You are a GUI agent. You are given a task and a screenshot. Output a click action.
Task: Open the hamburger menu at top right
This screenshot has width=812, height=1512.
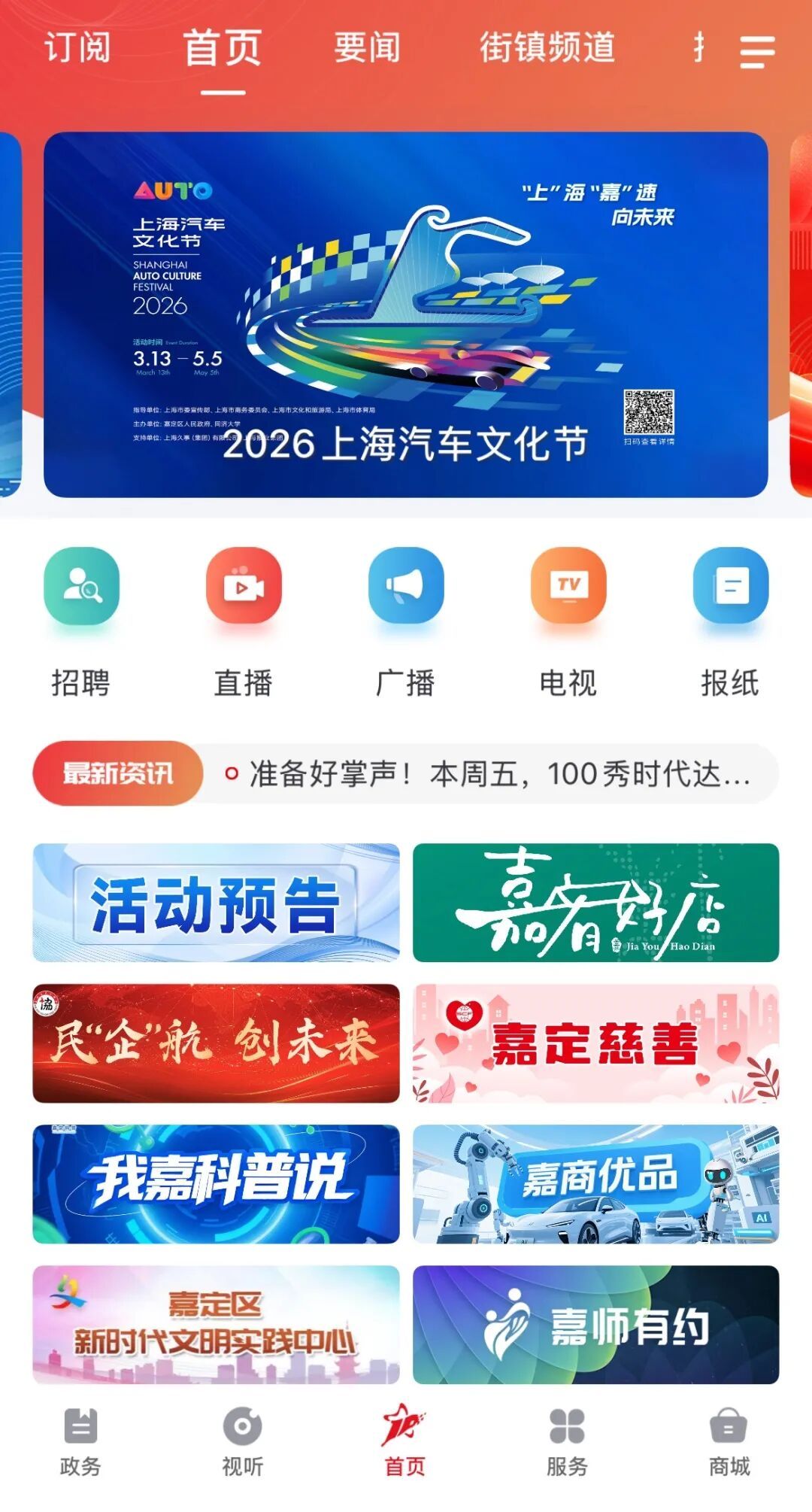pyautogui.click(x=756, y=51)
